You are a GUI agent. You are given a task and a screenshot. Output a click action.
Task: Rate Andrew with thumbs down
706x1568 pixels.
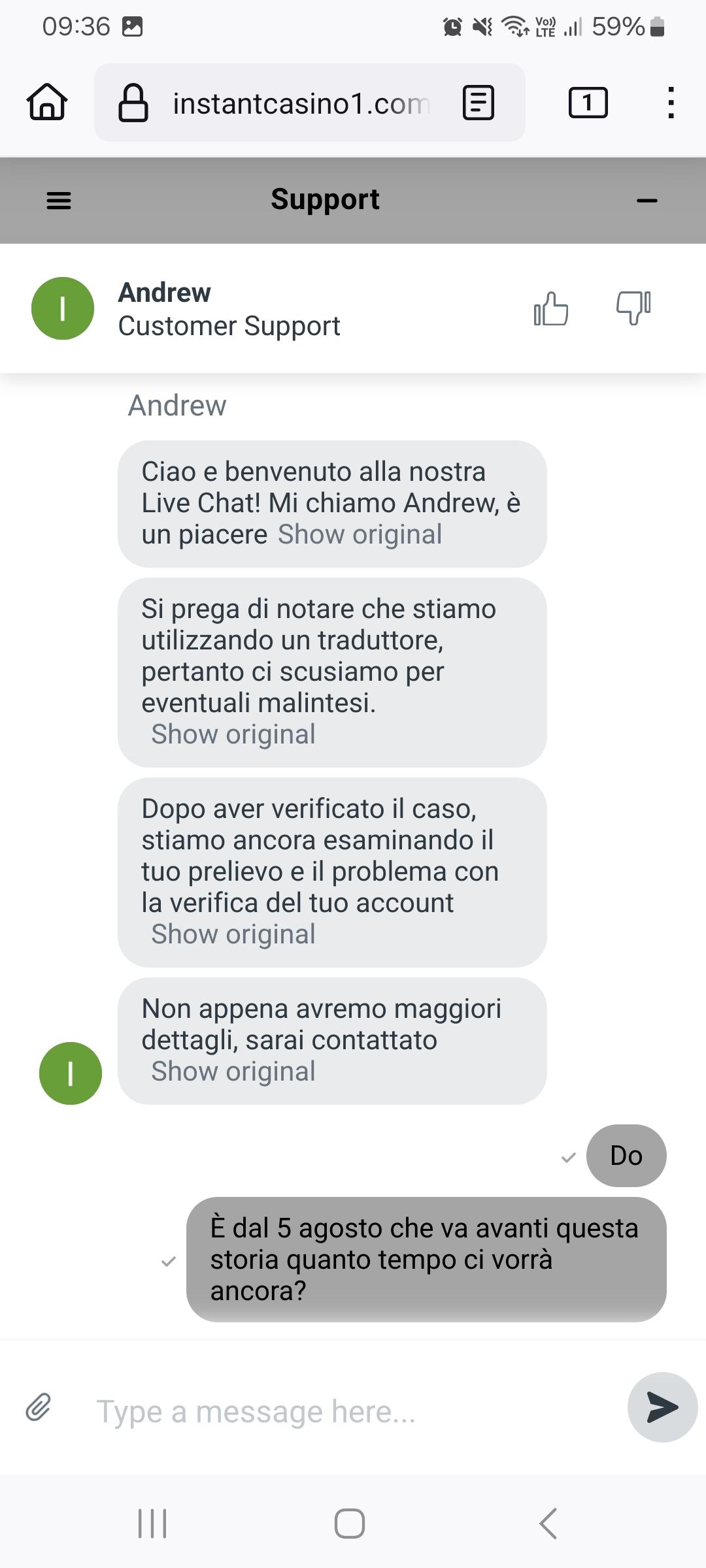pos(633,307)
